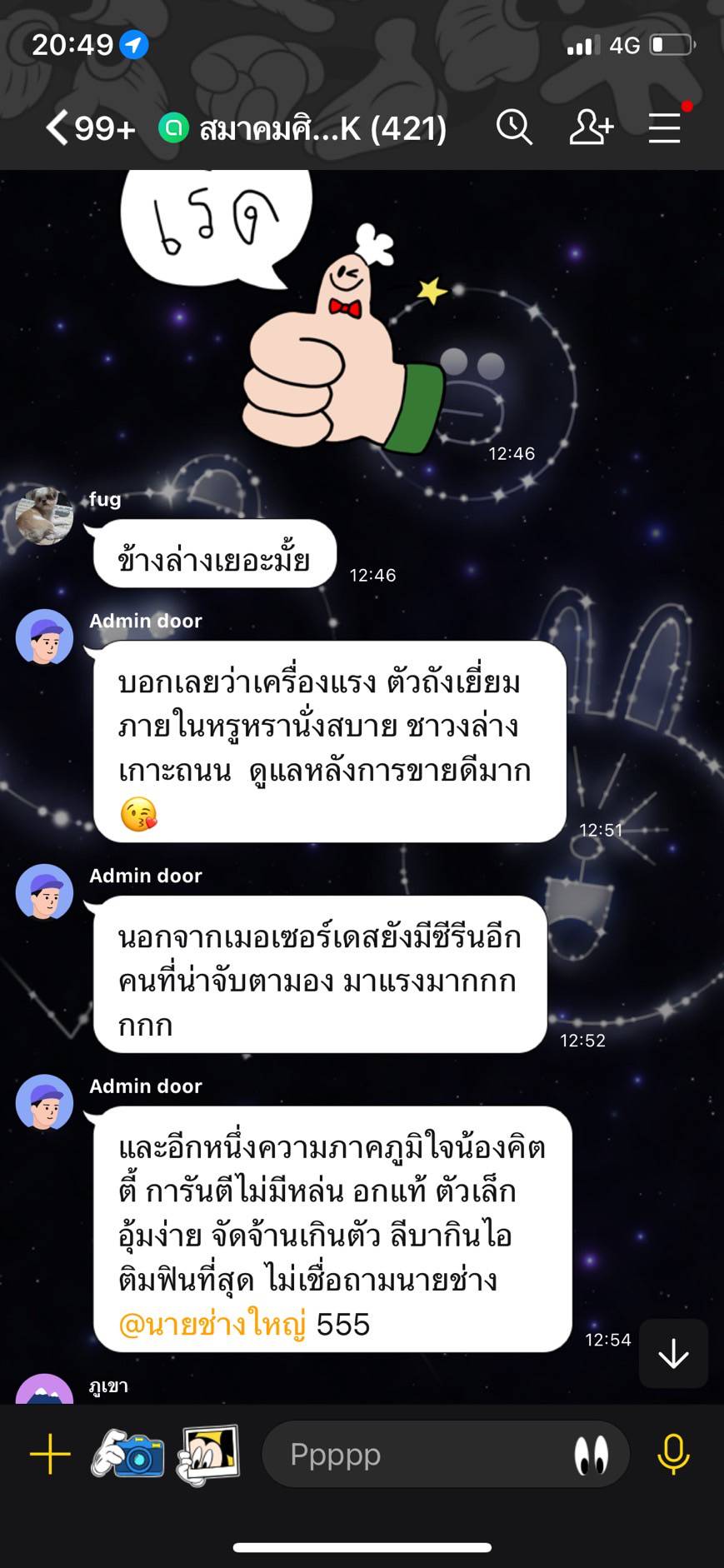Image resolution: width=724 pixels, height=1568 pixels.
Task: Open the sticker and emoji panel
Action: (592, 1456)
